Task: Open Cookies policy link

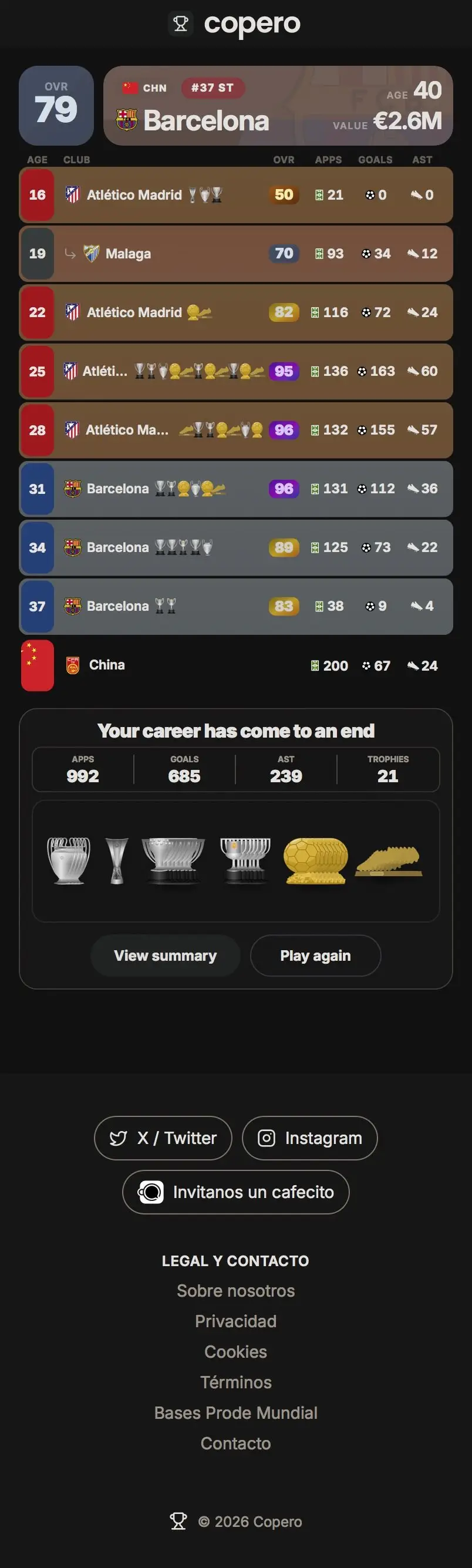Action: tap(236, 1351)
